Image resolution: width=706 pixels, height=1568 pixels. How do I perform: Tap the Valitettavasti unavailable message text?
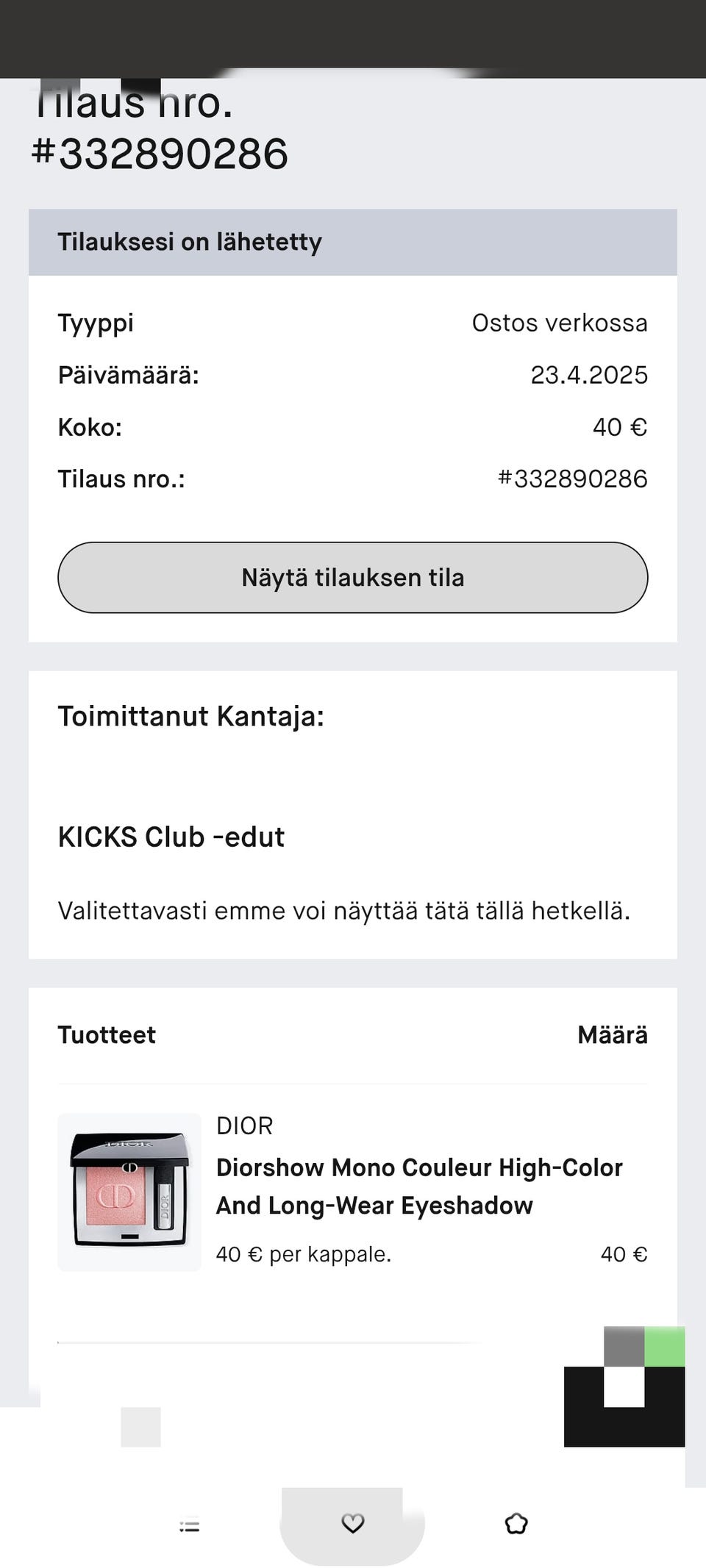343,910
